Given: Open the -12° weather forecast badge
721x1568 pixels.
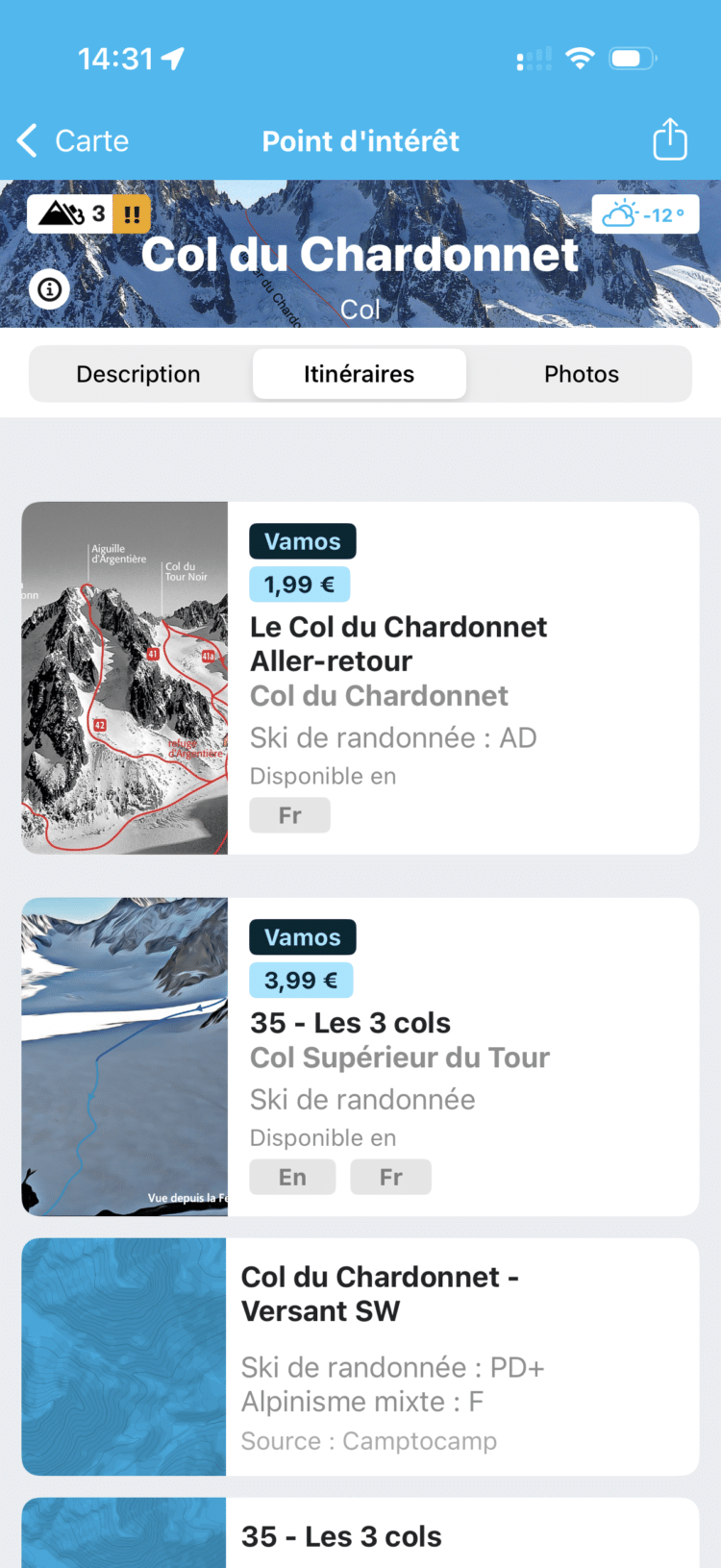Looking at the screenshot, I should (644, 214).
